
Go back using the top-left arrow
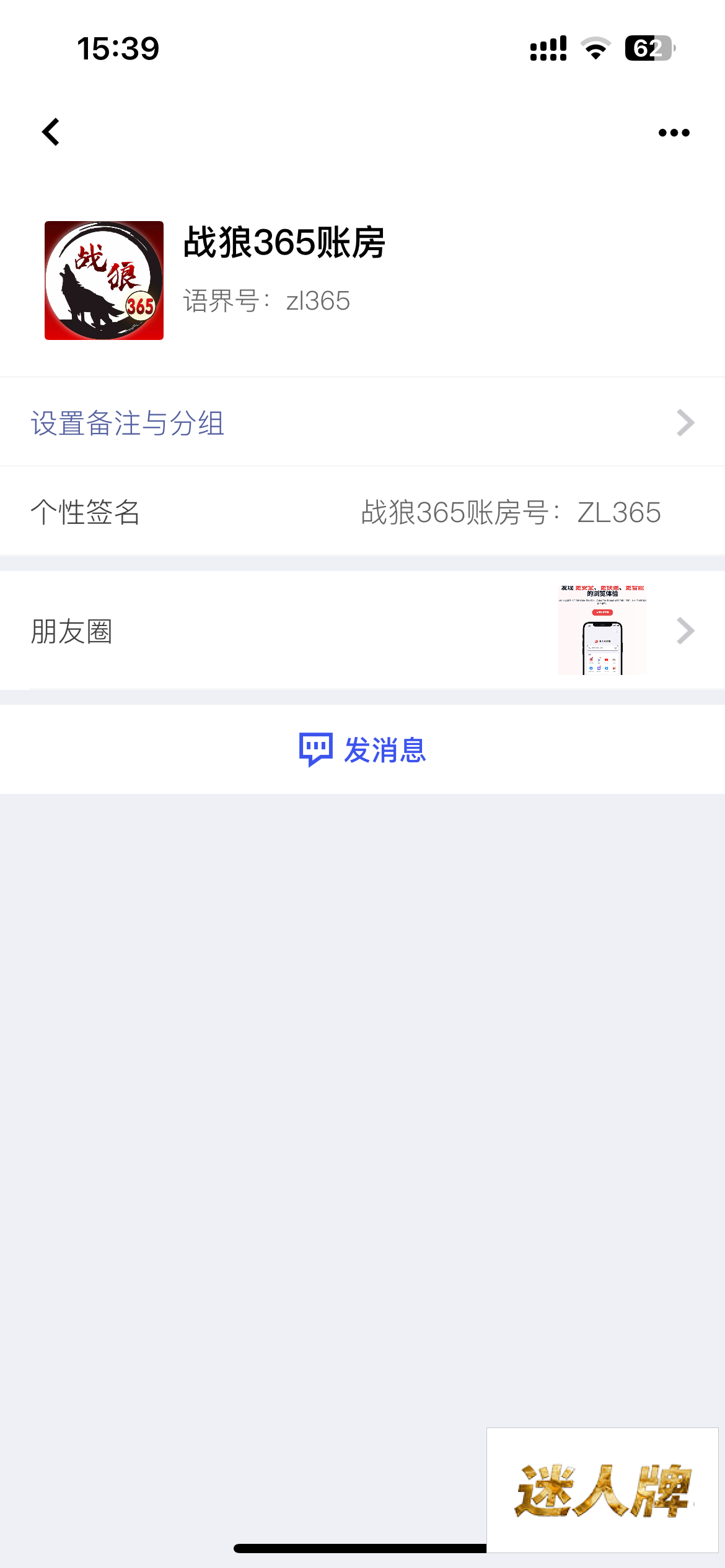click(x=51, y=132)
